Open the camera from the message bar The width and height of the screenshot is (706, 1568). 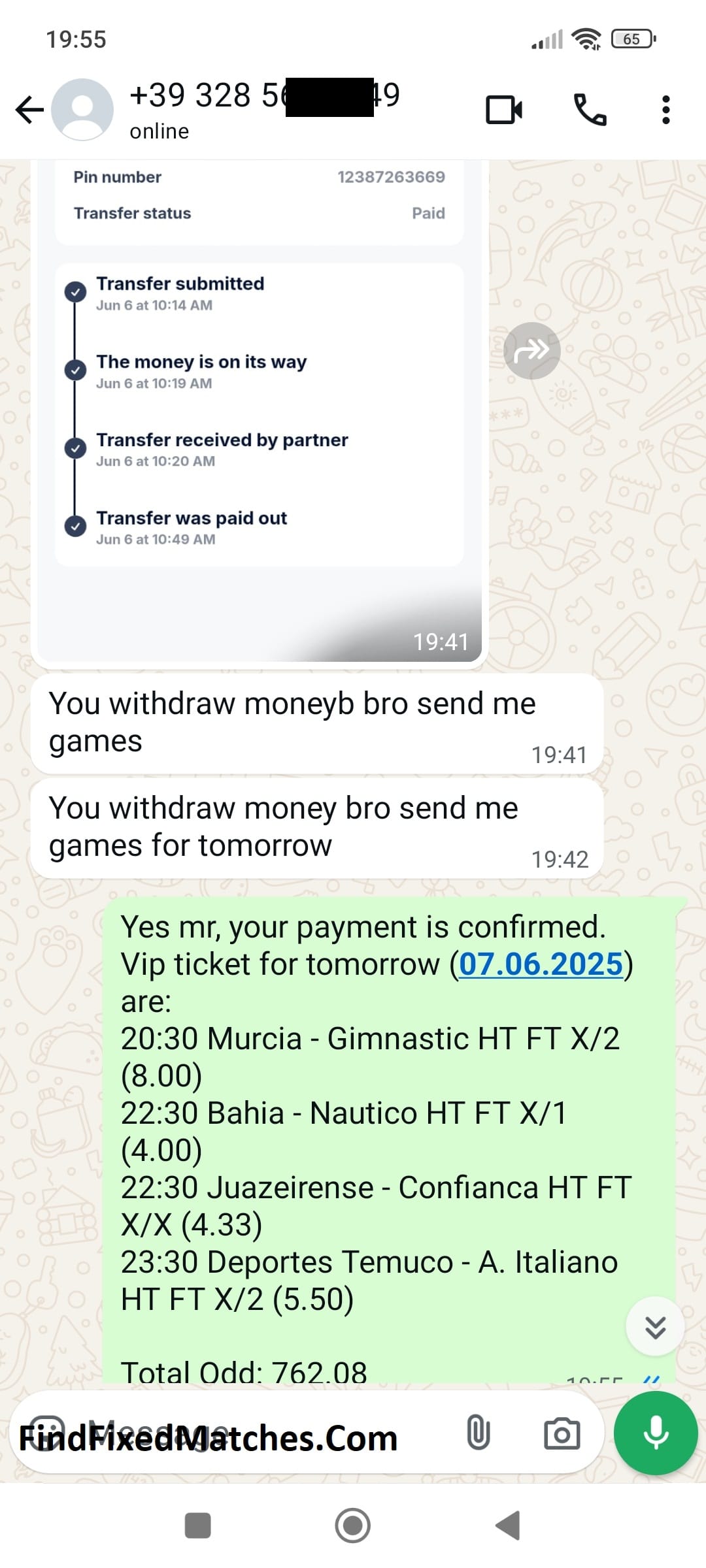coord(562,1433)
